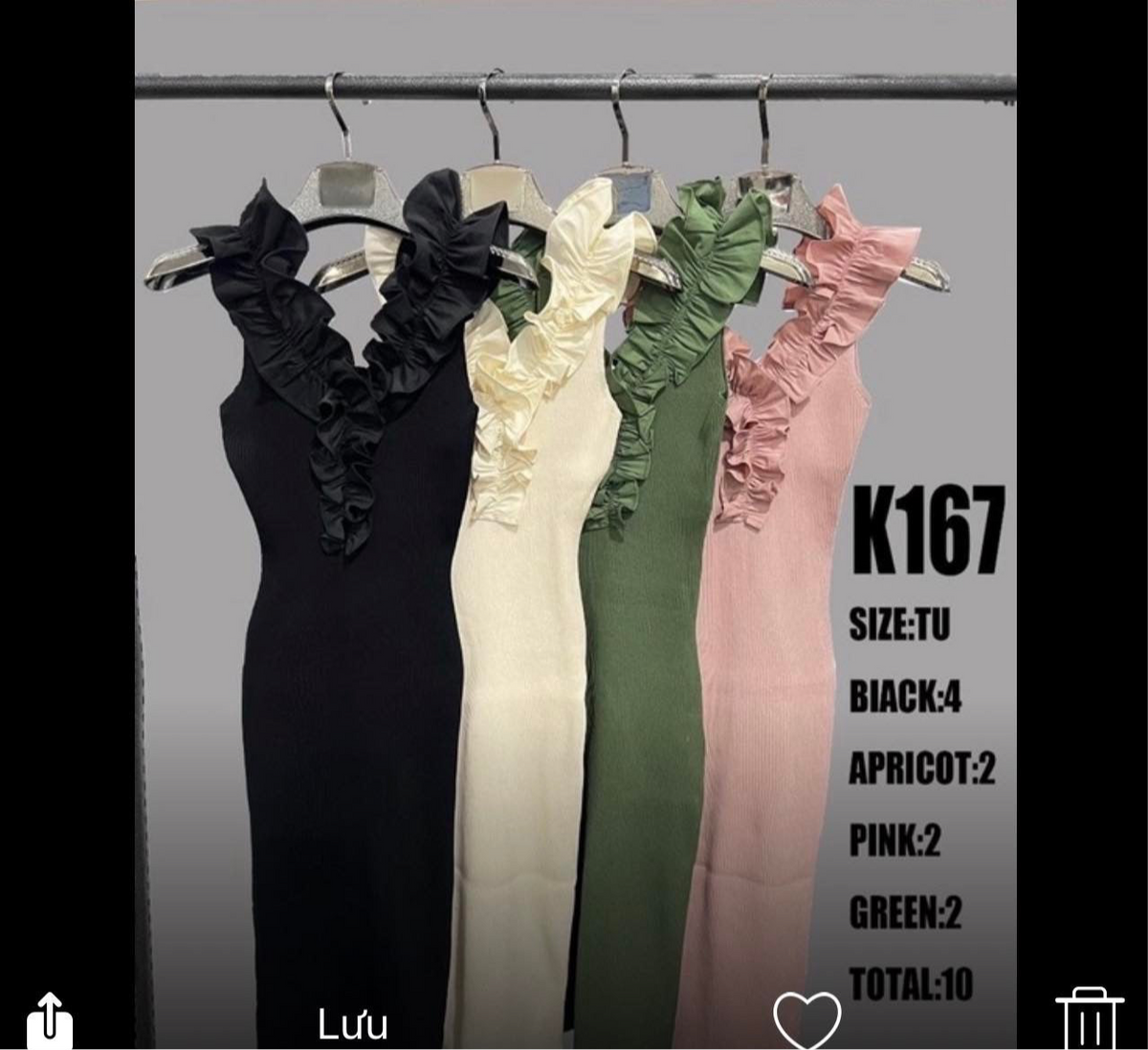
Task: Share this photo
Action: tap(50, 1021)
